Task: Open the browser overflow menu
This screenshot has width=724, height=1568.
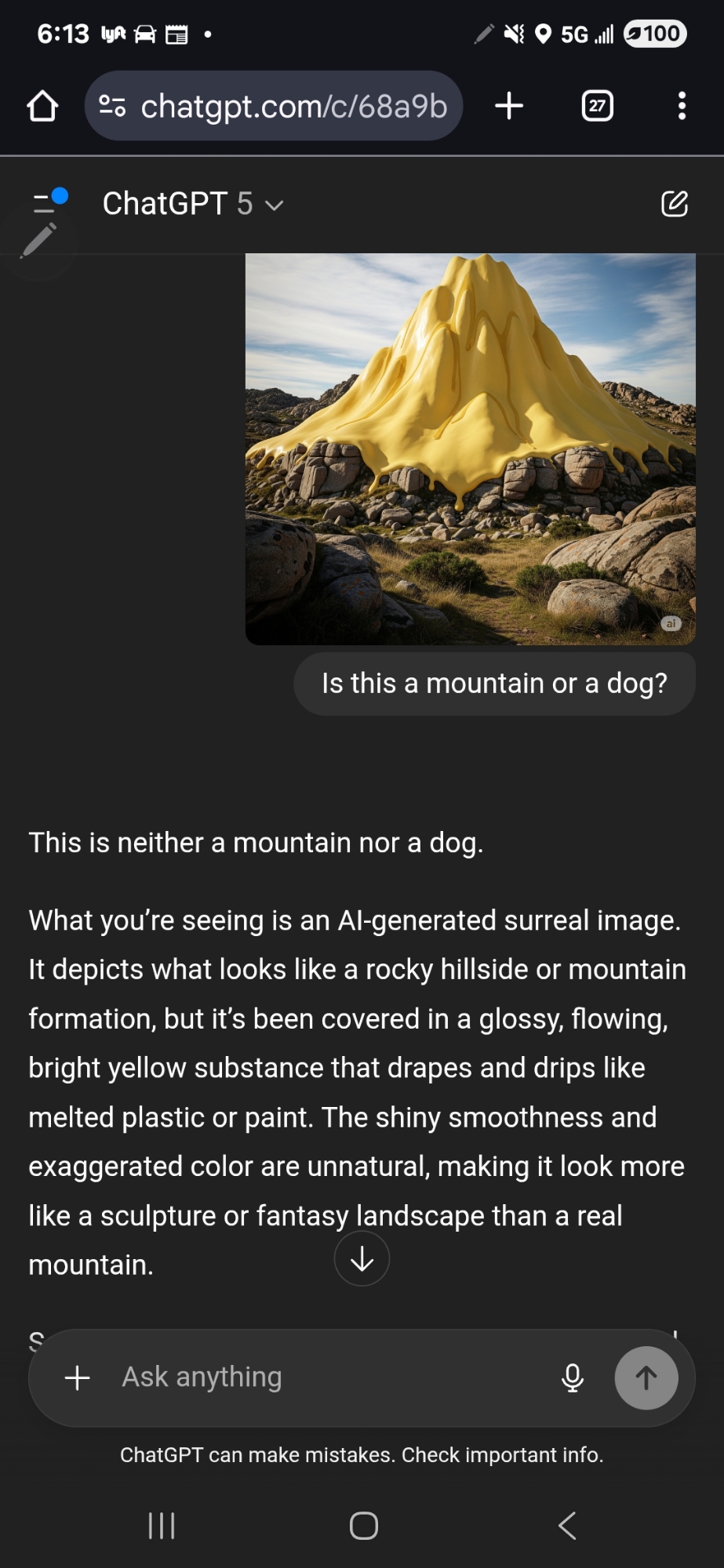Action: pyautogui.click(x=682, y=106)
